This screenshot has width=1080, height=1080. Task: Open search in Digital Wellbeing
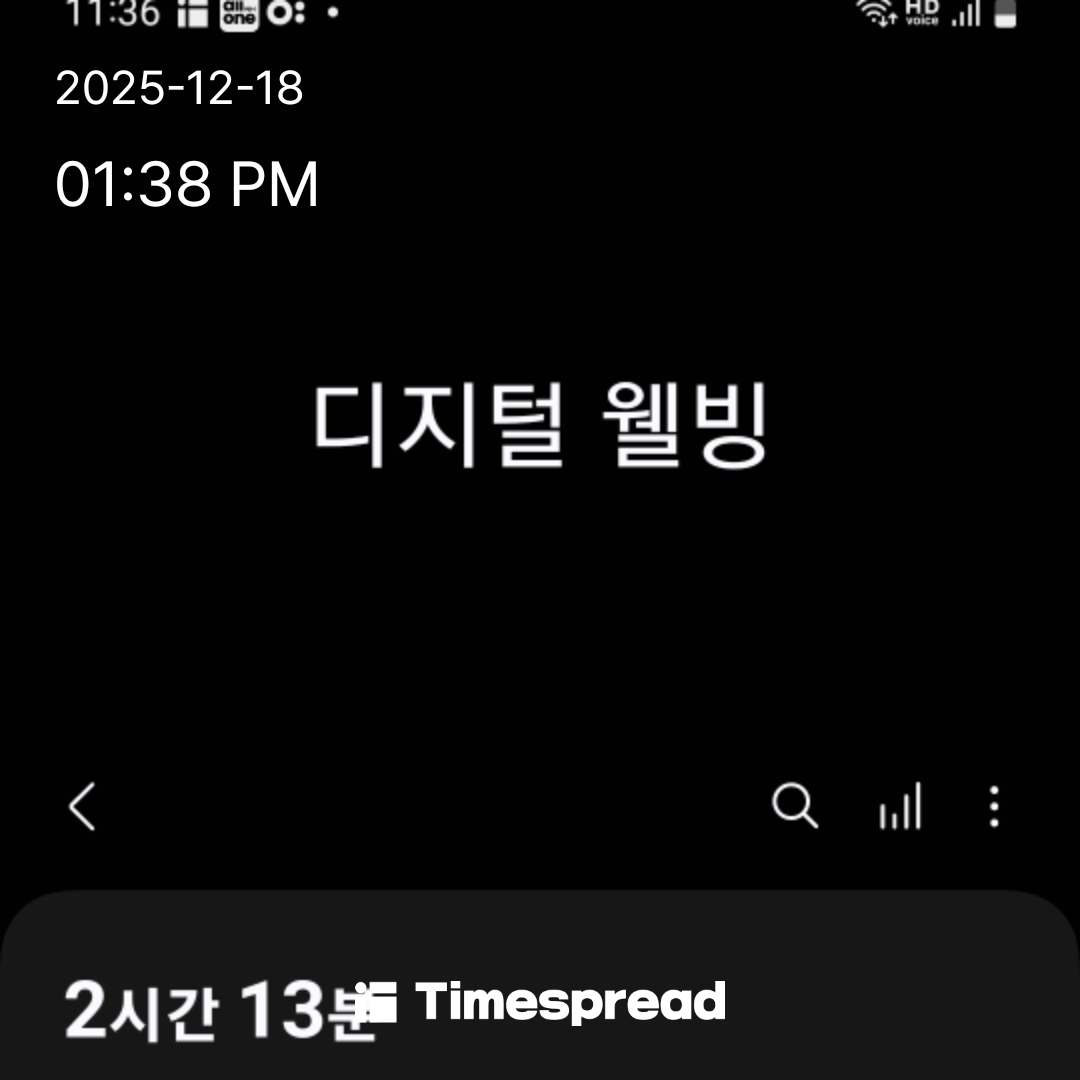pyautogui.click(x=795, y=806)
